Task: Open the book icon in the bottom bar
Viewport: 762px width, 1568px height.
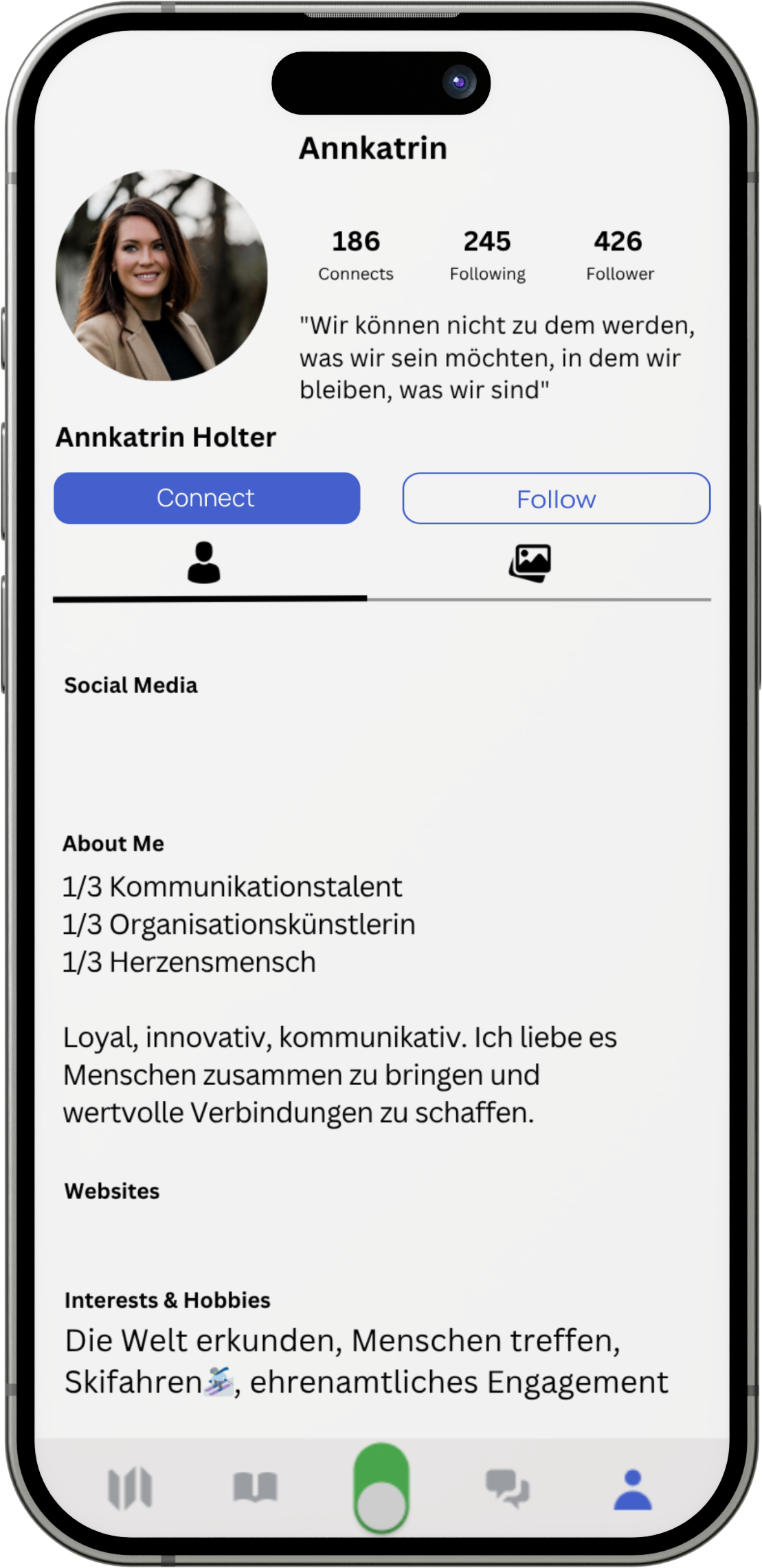Action: pos(255,1488)
